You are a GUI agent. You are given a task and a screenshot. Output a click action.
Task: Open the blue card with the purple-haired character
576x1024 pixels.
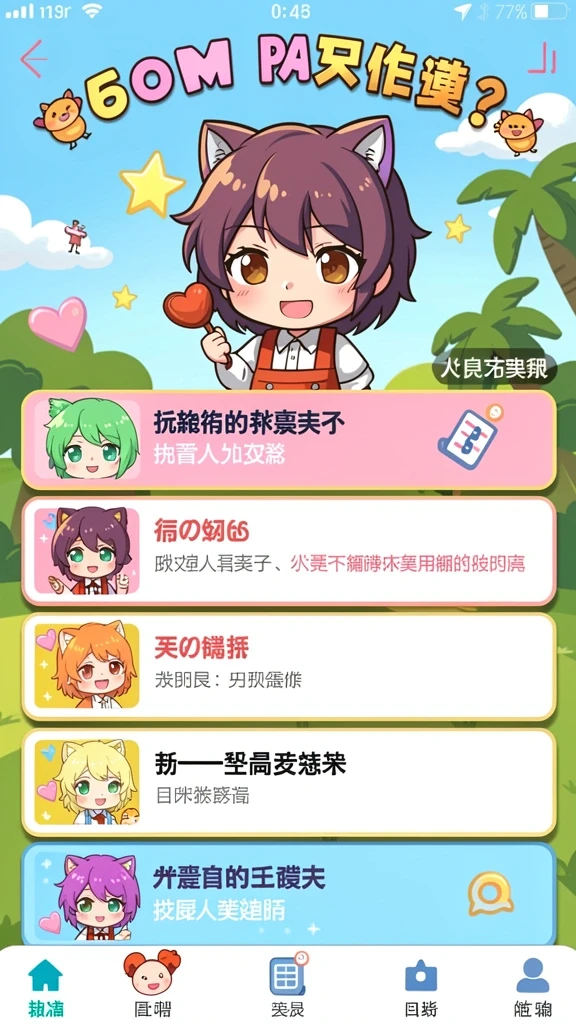[289, 893]
